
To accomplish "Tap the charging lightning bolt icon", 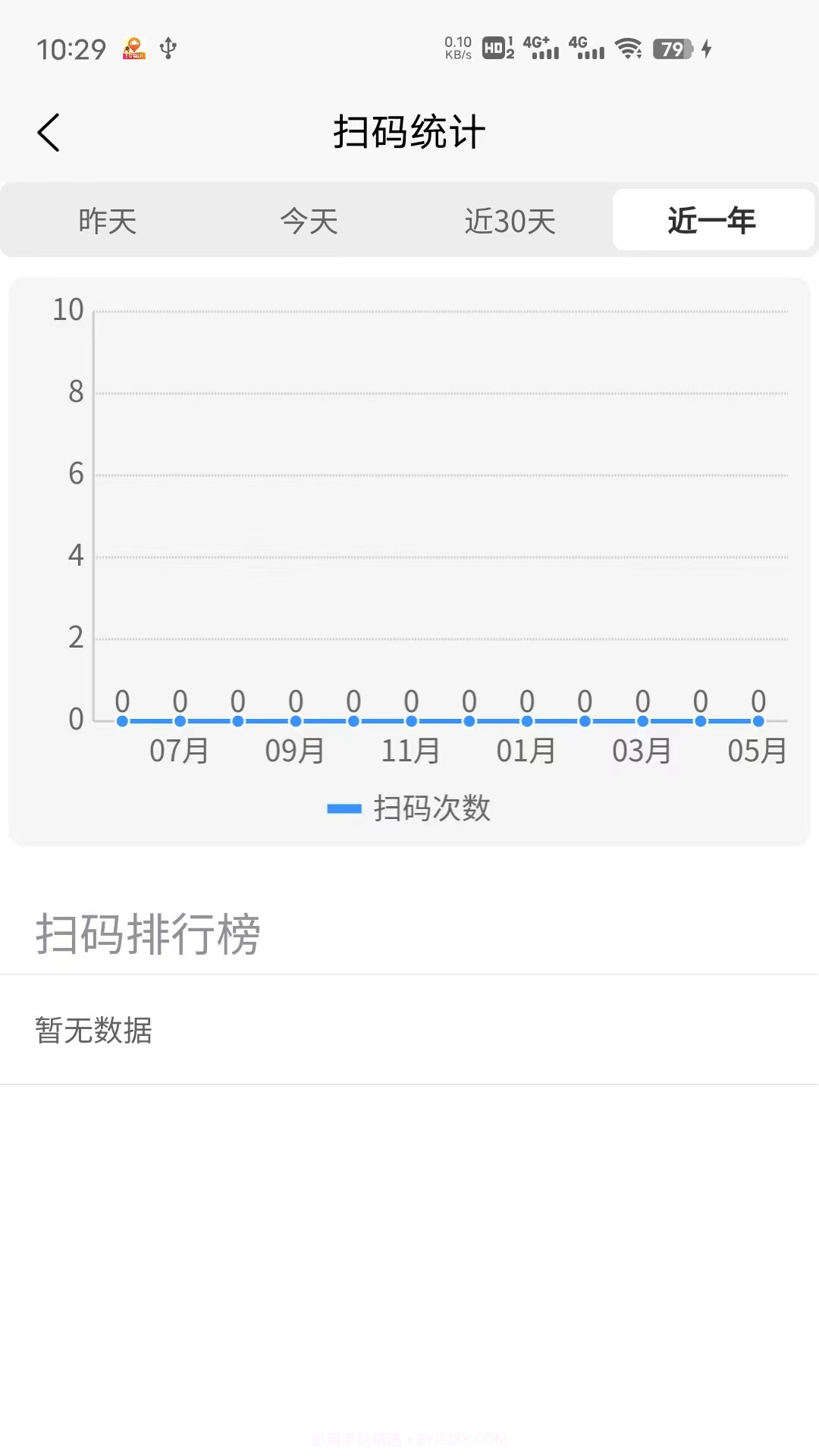I will pos(707,49).
